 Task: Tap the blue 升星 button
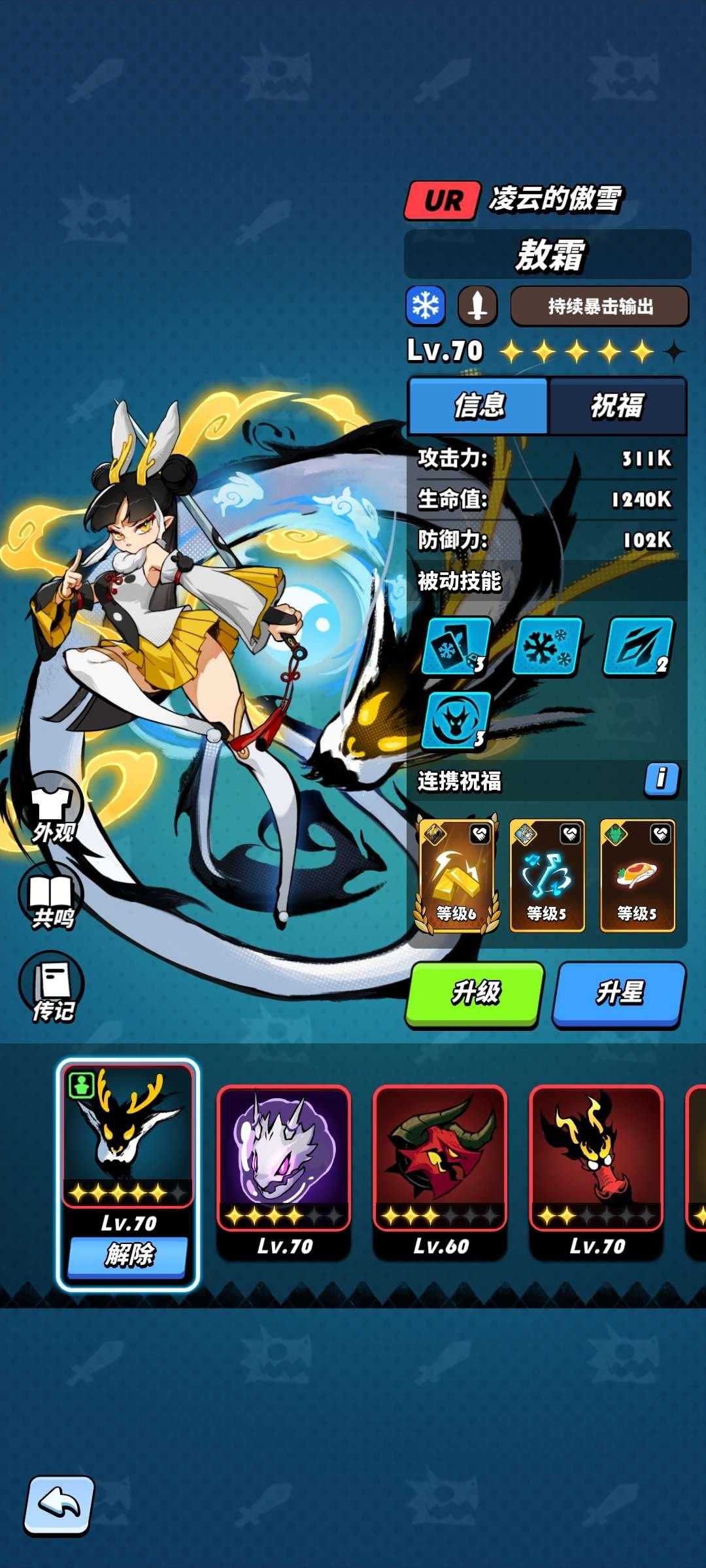pyautogui.click(x=619, y=993)
